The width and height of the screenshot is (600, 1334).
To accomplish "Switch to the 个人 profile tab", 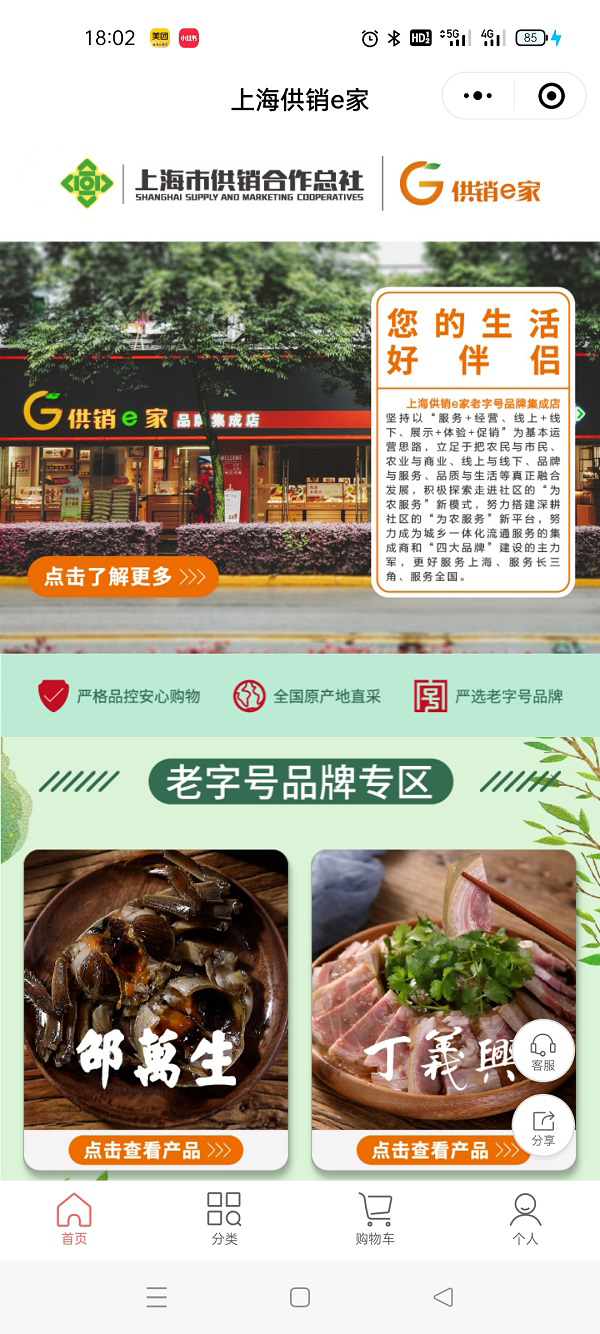I will [x=525, y=1219].
